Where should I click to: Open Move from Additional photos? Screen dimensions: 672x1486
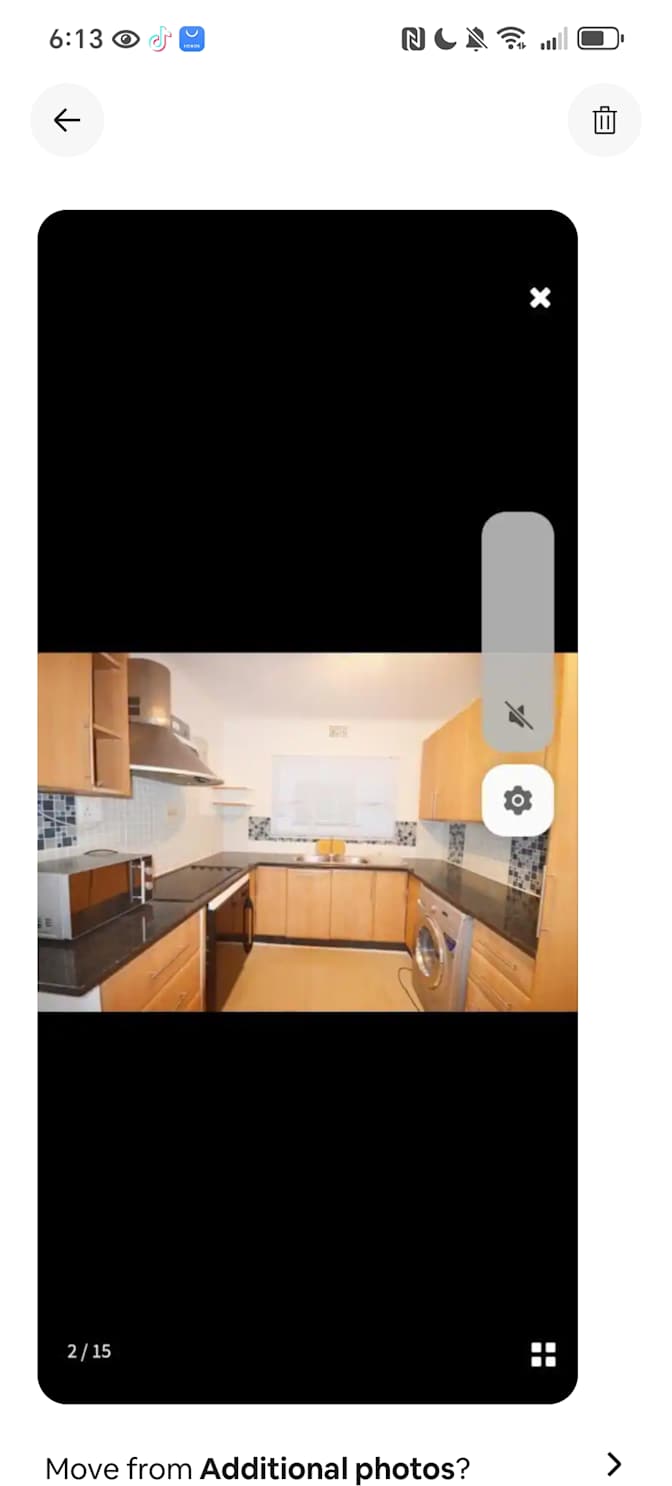(x=336, y=1466)
